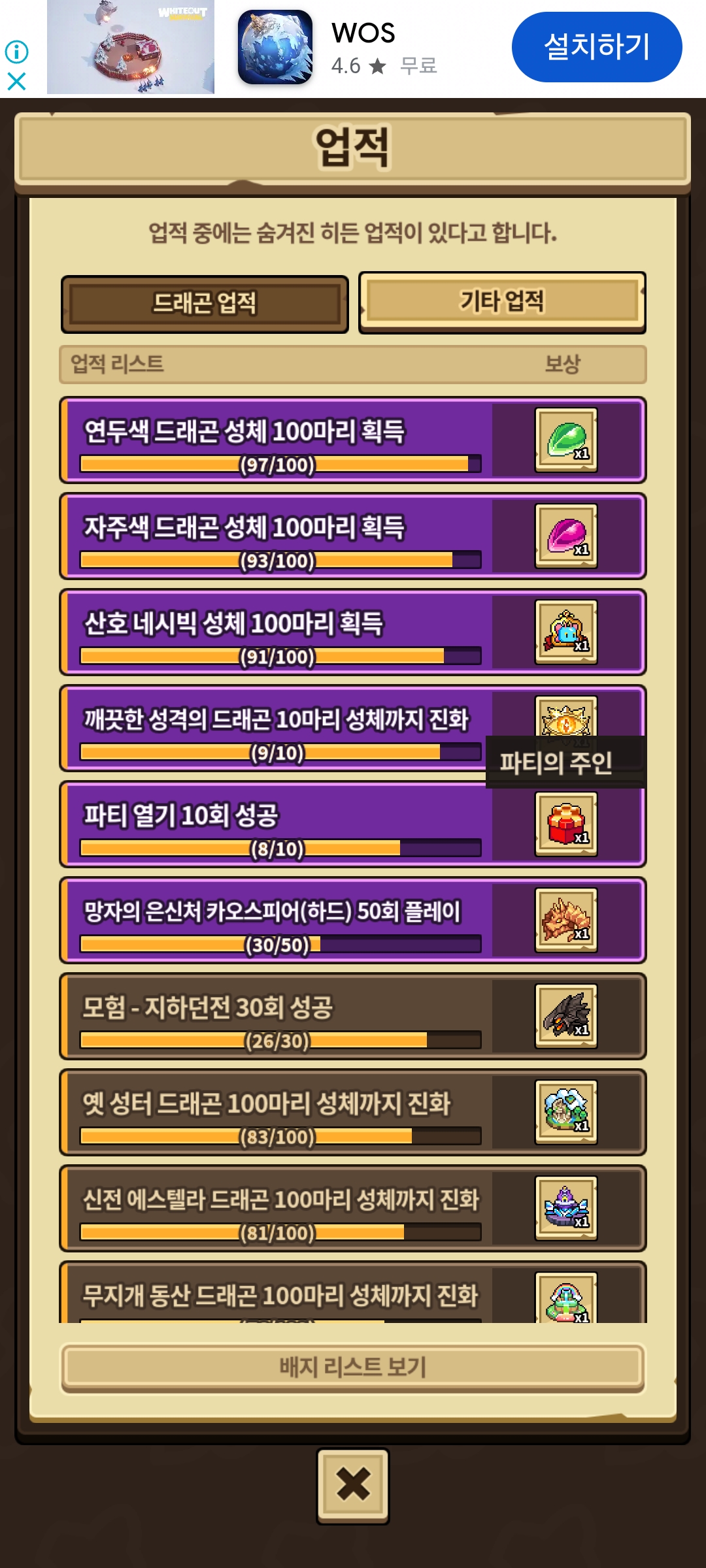Screen dimensions: 706x1568
Task: View reward badge for 옛 성터 드래곤
Action: point(566,1112)
